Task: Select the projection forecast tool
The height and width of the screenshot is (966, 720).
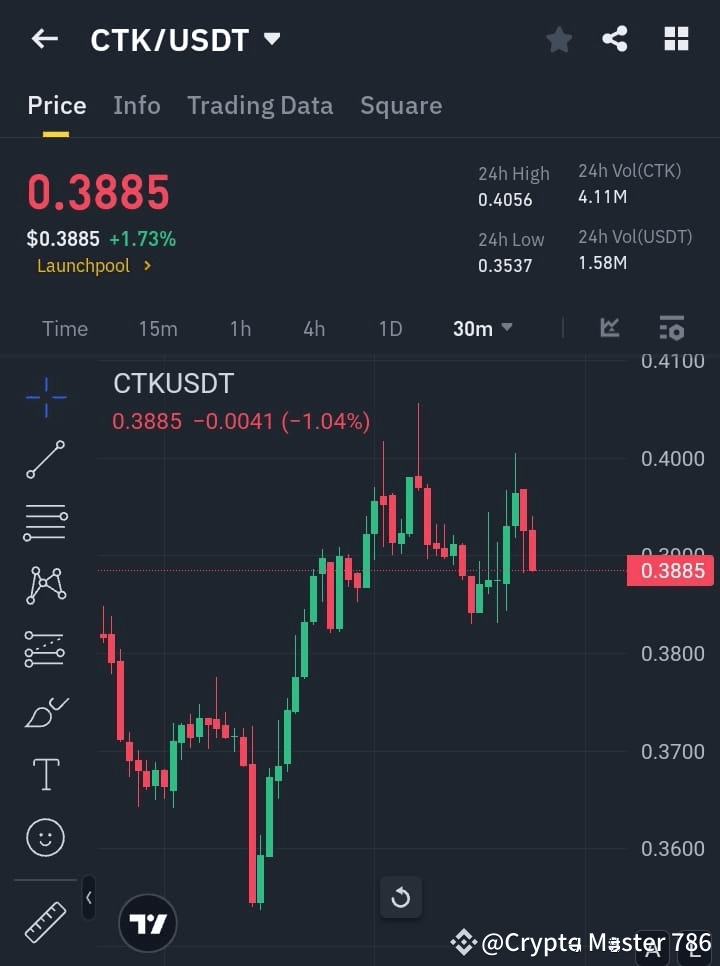Action: tap(44, 648)
